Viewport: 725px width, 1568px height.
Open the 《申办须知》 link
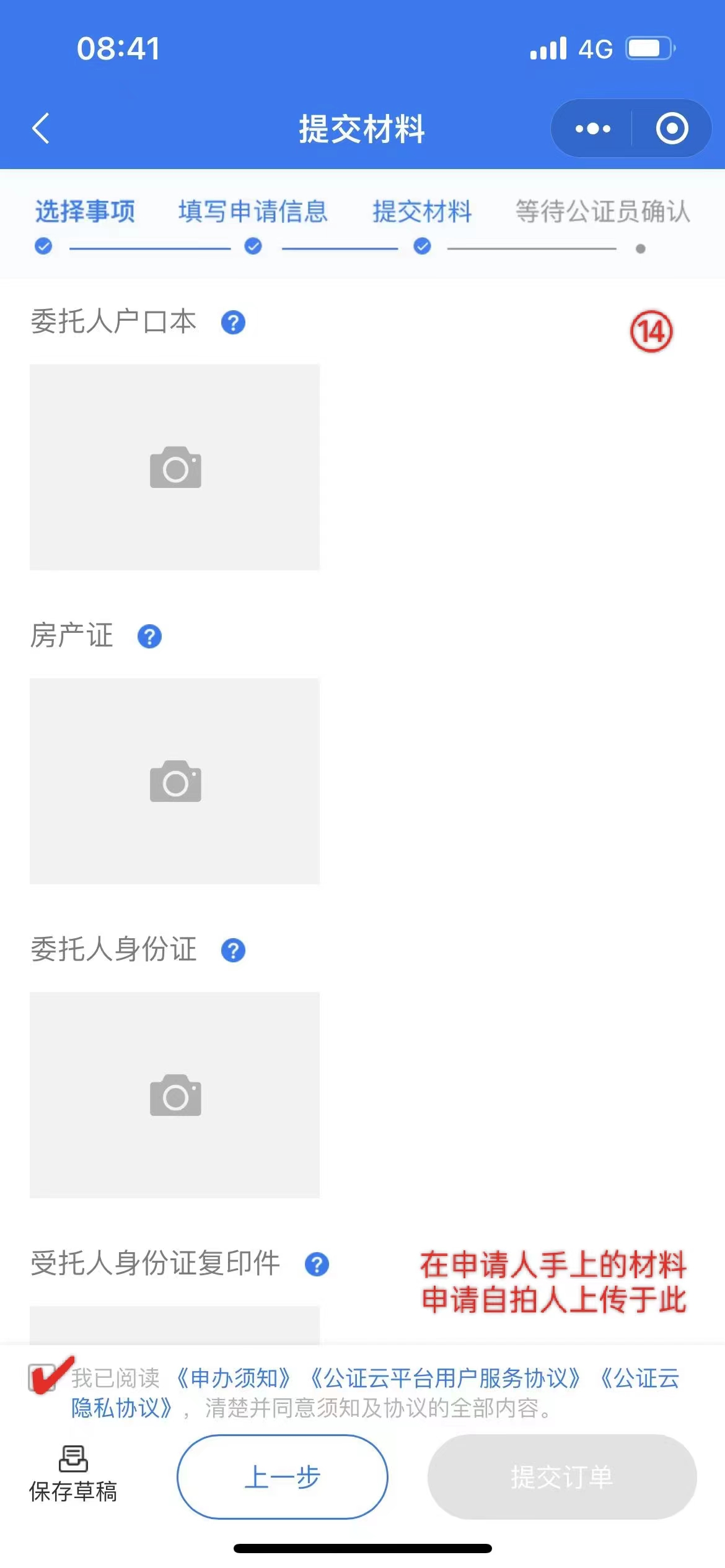(x=234, y=1378)
